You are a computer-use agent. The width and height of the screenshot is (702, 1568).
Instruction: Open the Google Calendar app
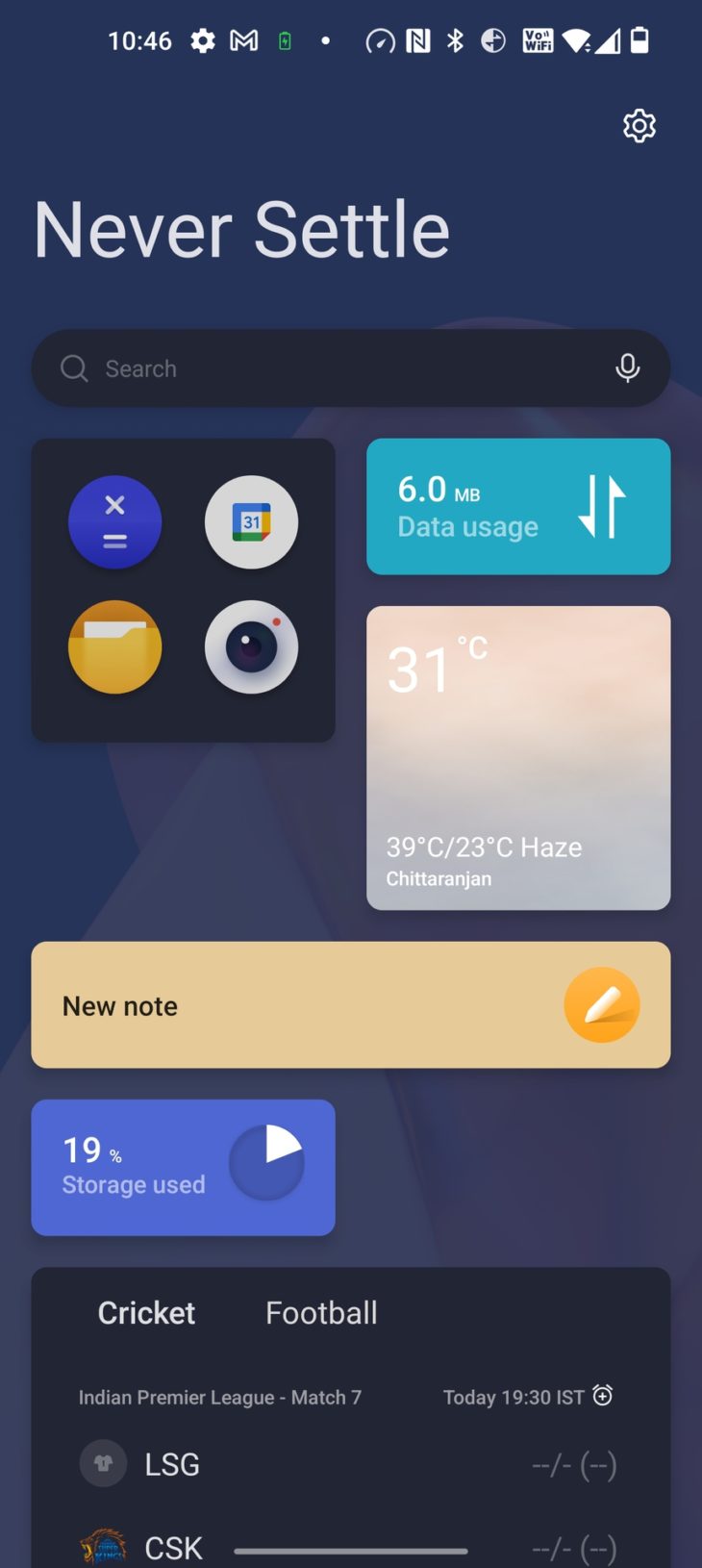tap(251, 522)
